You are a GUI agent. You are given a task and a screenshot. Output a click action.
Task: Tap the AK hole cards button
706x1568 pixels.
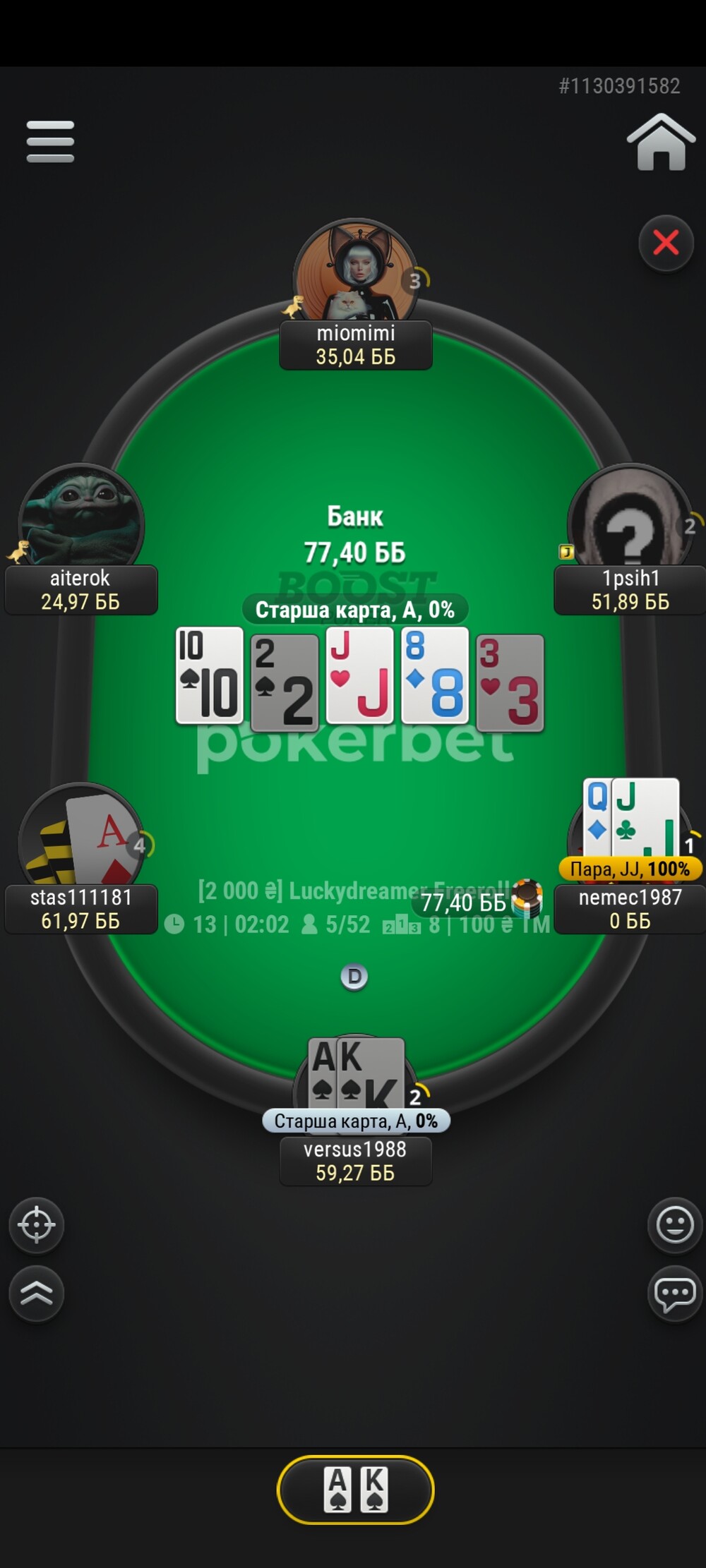click(355, 1489)
